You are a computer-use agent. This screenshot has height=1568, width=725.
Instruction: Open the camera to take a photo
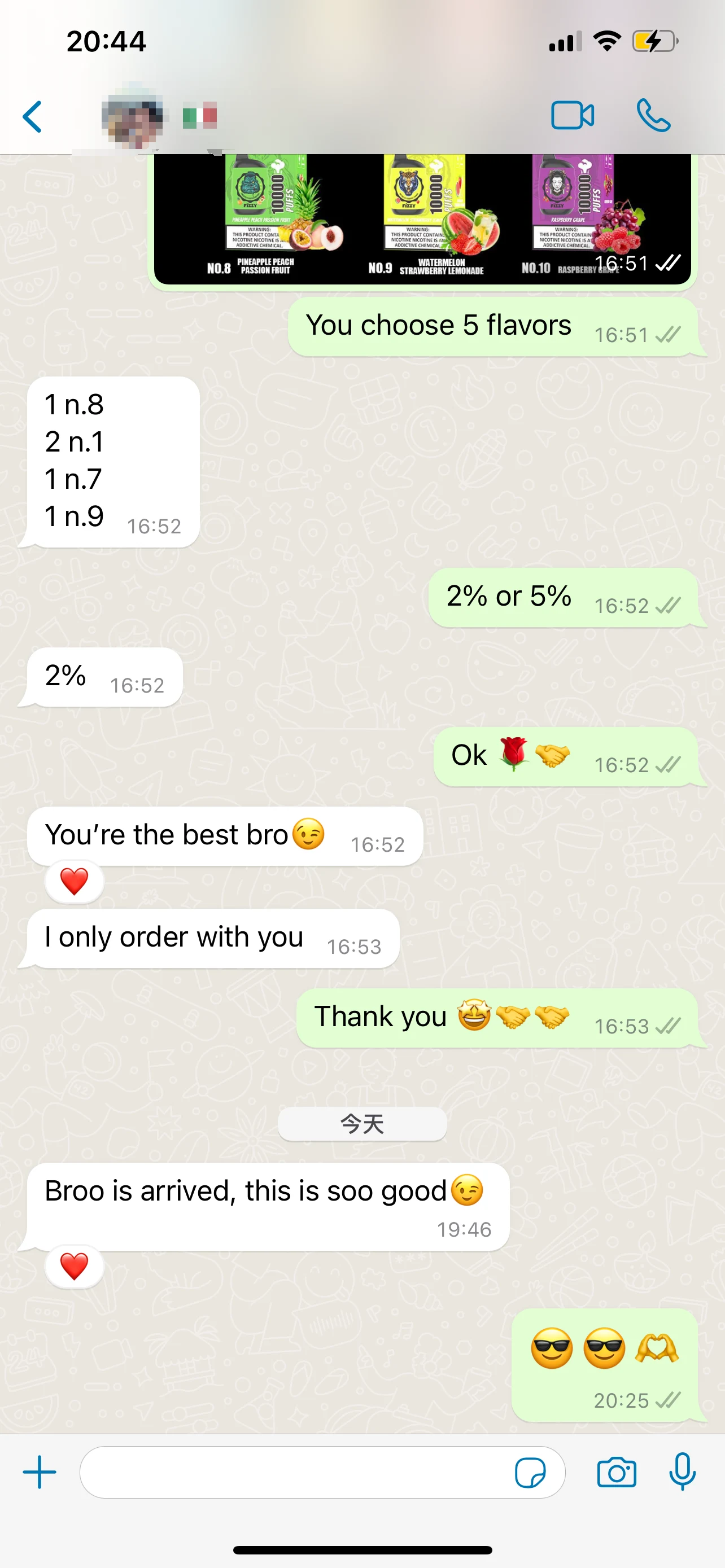tap(616, 1473)
